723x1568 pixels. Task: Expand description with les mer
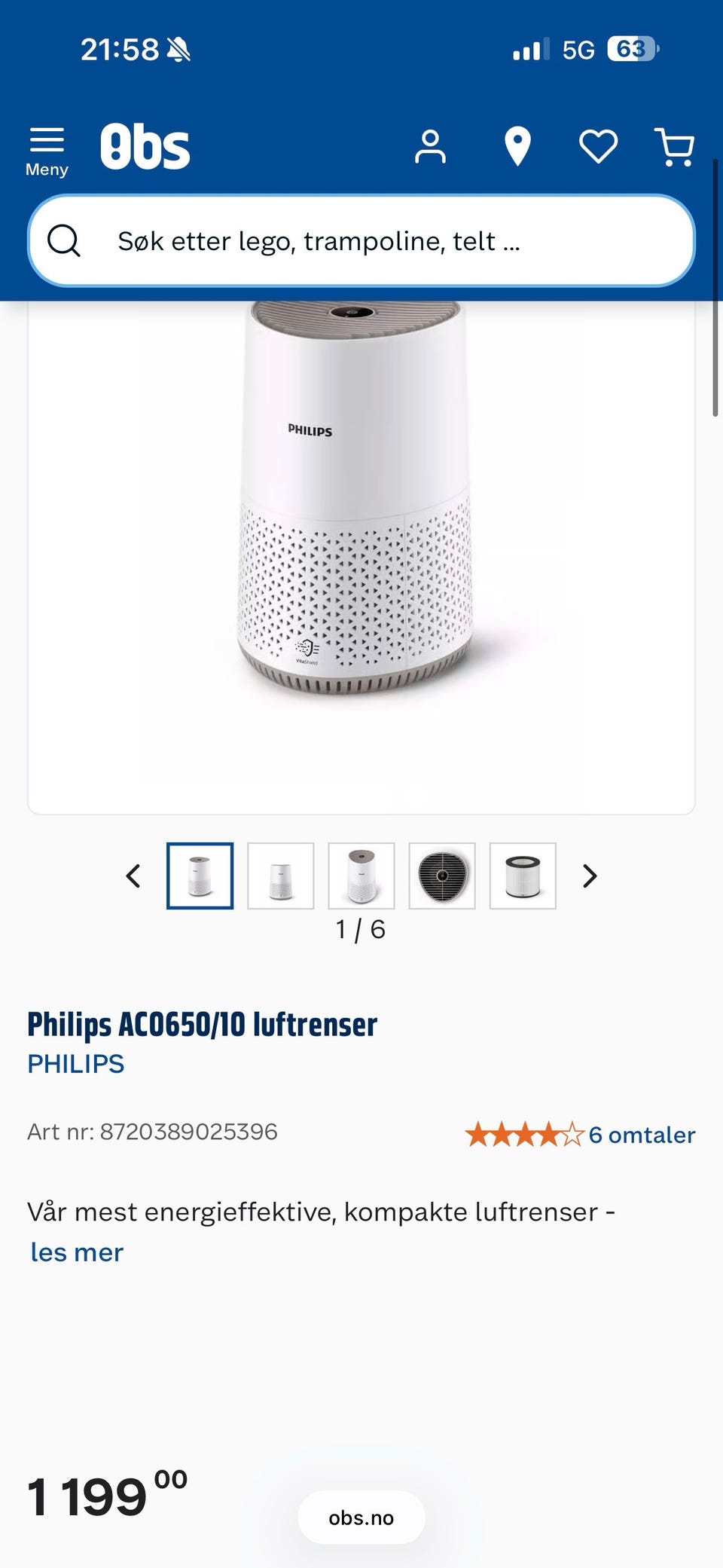(77, 1252)
